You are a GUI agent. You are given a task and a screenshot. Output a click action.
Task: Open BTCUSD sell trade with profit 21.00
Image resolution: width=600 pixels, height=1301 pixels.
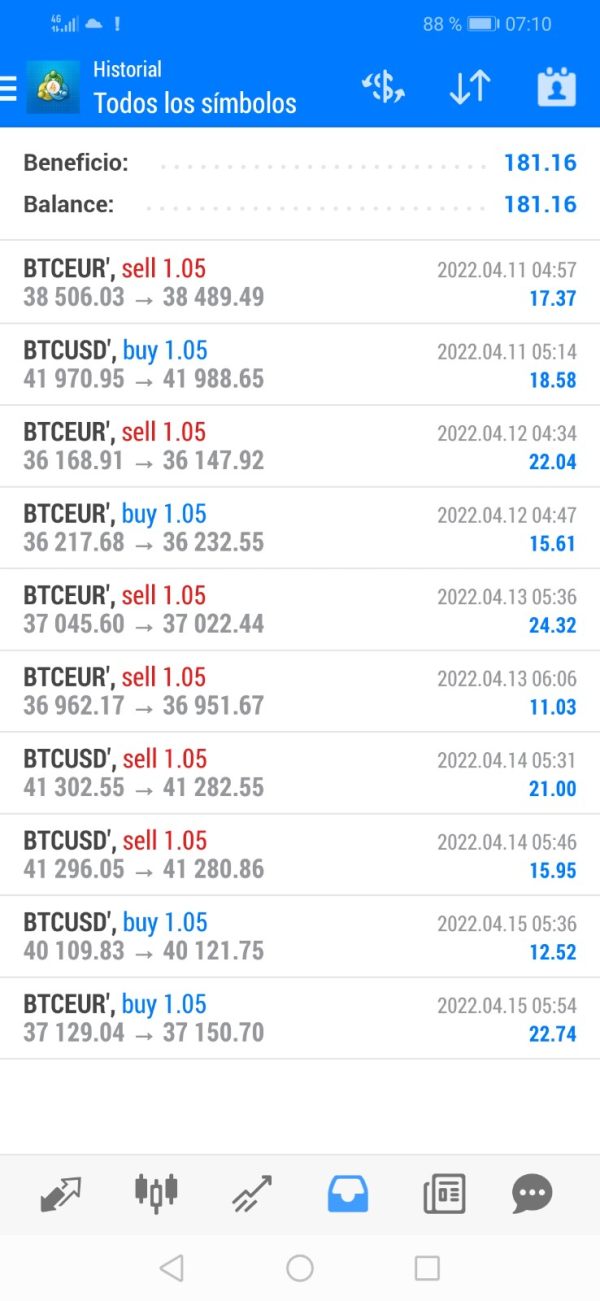(x=300, y=774)
